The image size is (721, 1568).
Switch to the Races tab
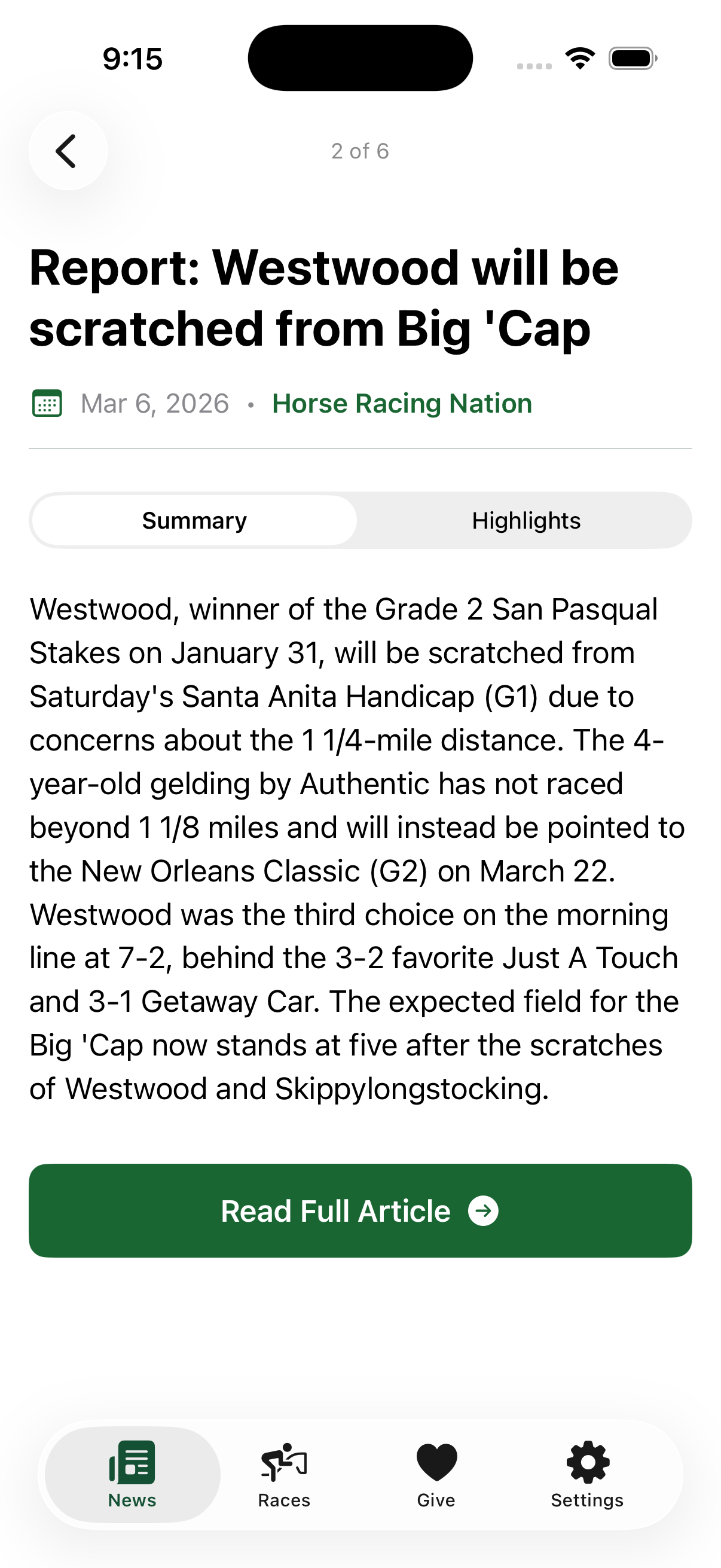[x=284, y=1474]
